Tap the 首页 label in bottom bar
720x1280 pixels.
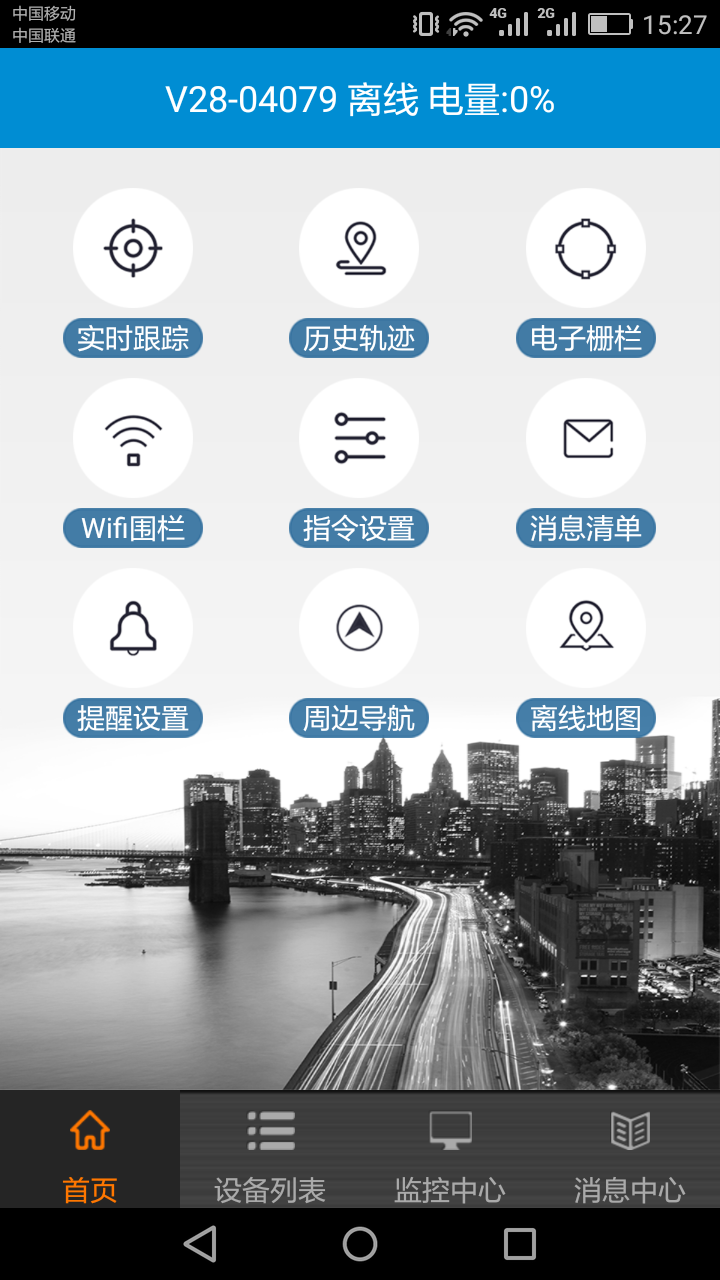[89, 1189]
